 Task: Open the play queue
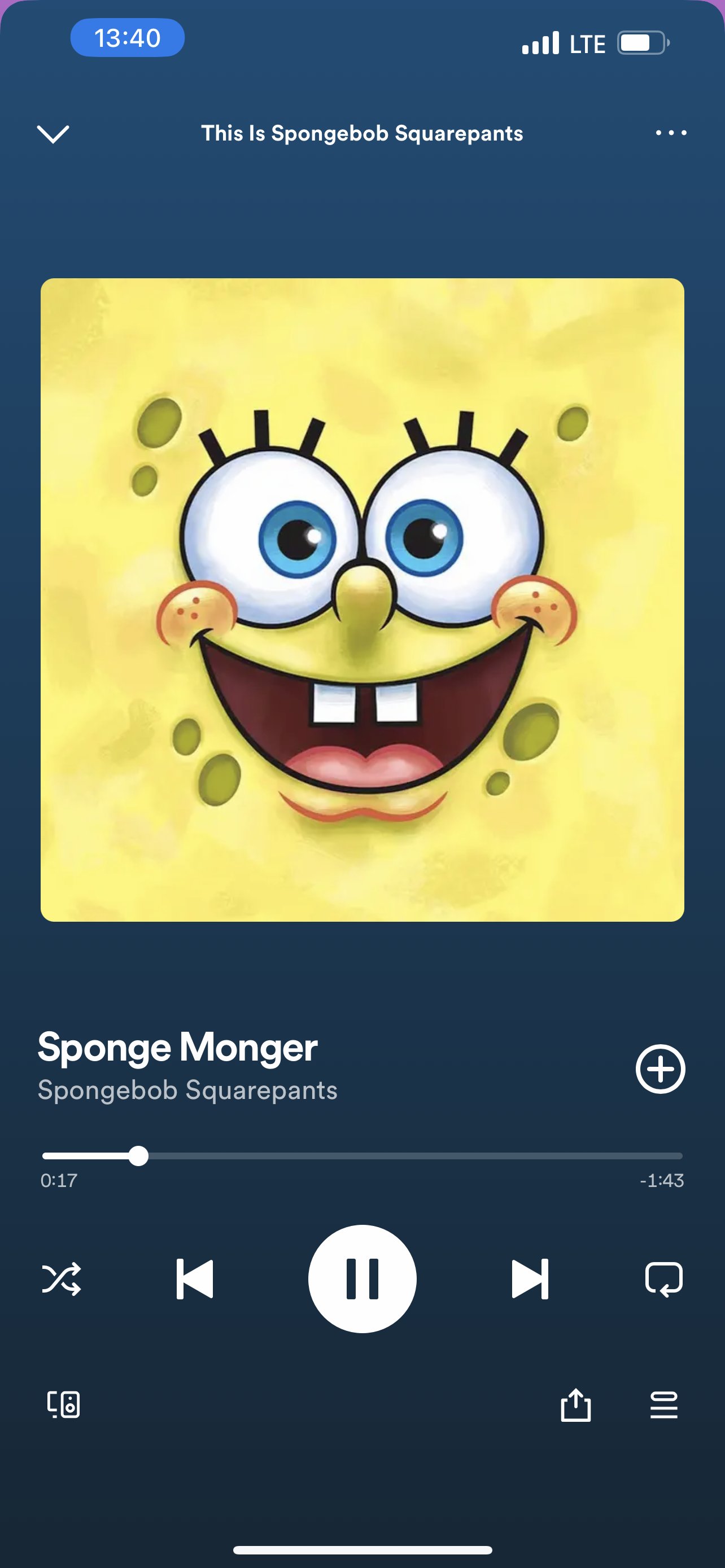point(663,1405)
